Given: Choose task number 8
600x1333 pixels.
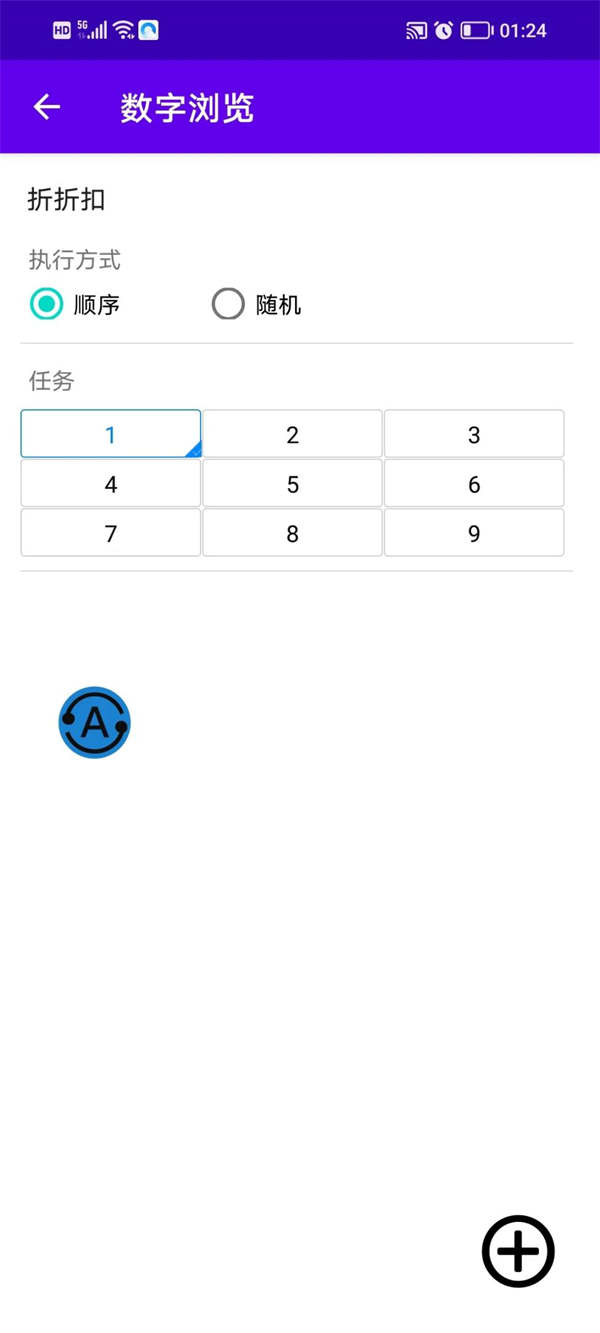Looking at the screenshot, I should click(x=292, y=533).
